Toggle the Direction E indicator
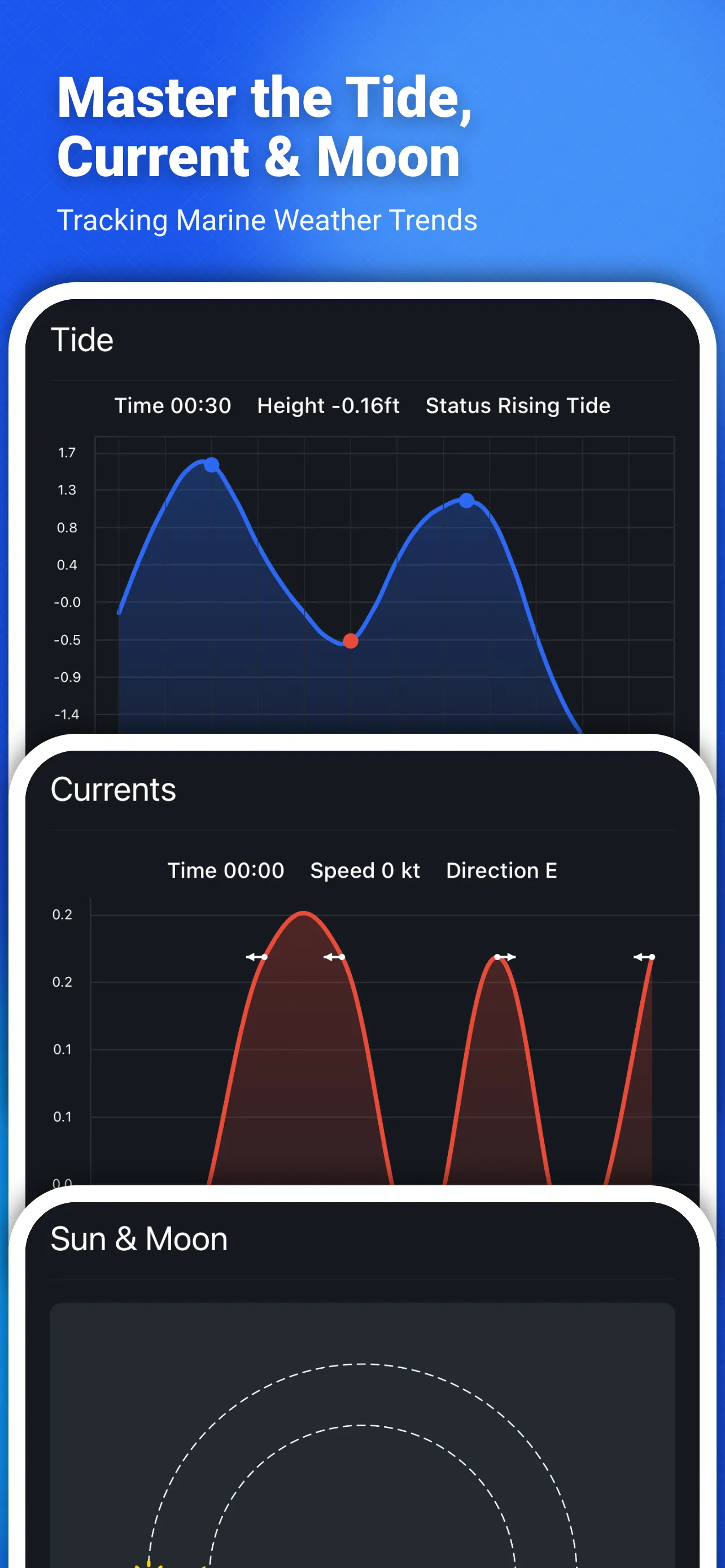This screenshot has height=1568, width=725. pos(501,870)
